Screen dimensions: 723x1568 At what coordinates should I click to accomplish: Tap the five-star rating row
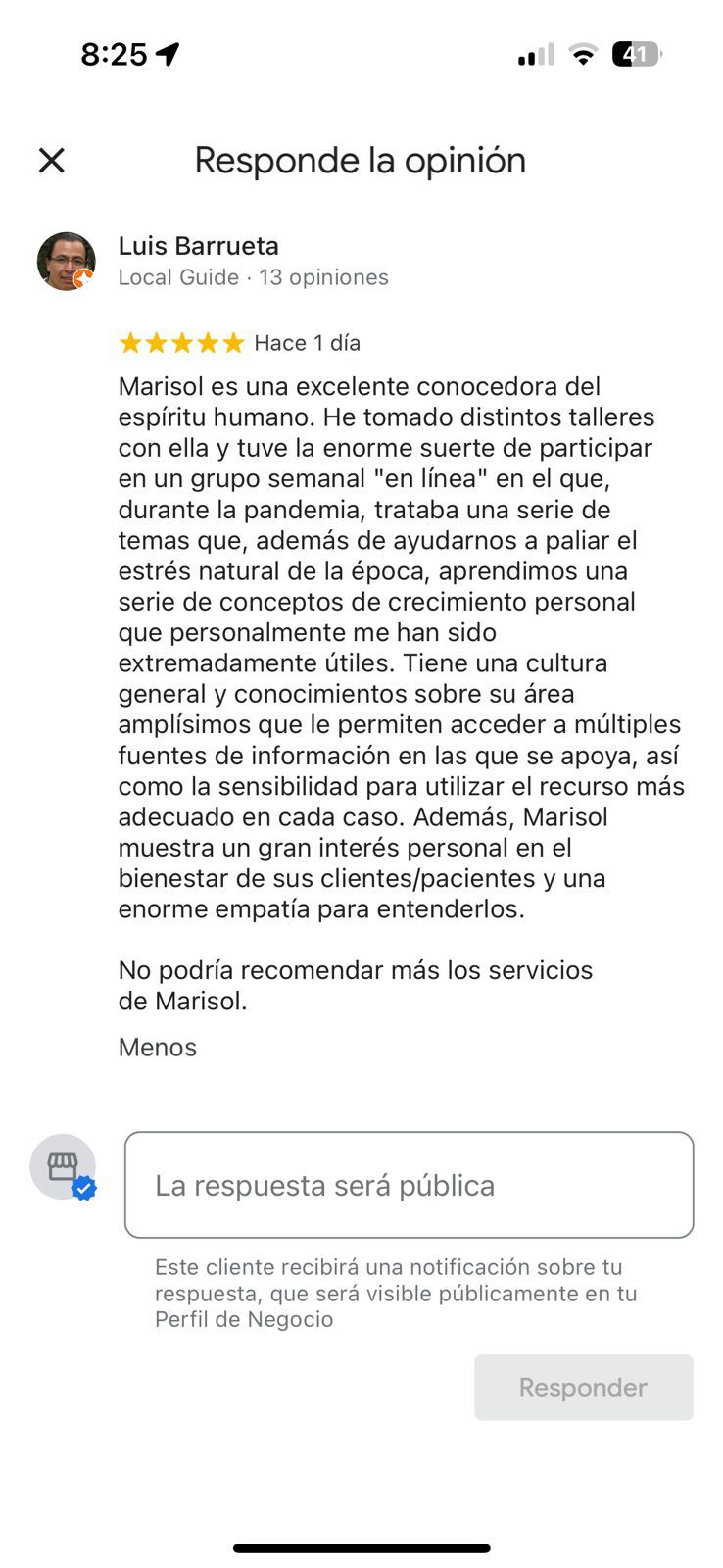(x=182, y=343)
